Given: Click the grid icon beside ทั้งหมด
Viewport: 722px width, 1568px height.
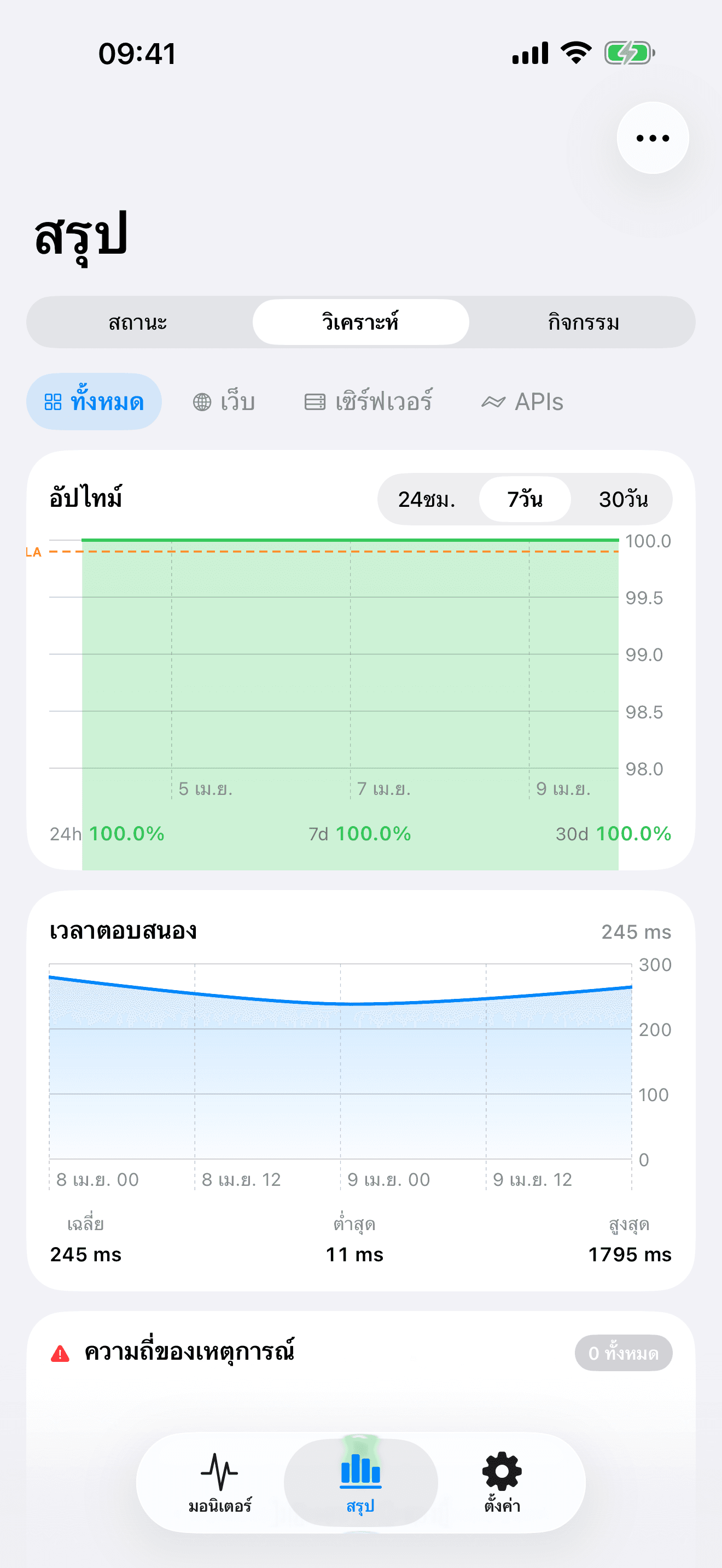Looking at the screenshot, I should 54,401.
